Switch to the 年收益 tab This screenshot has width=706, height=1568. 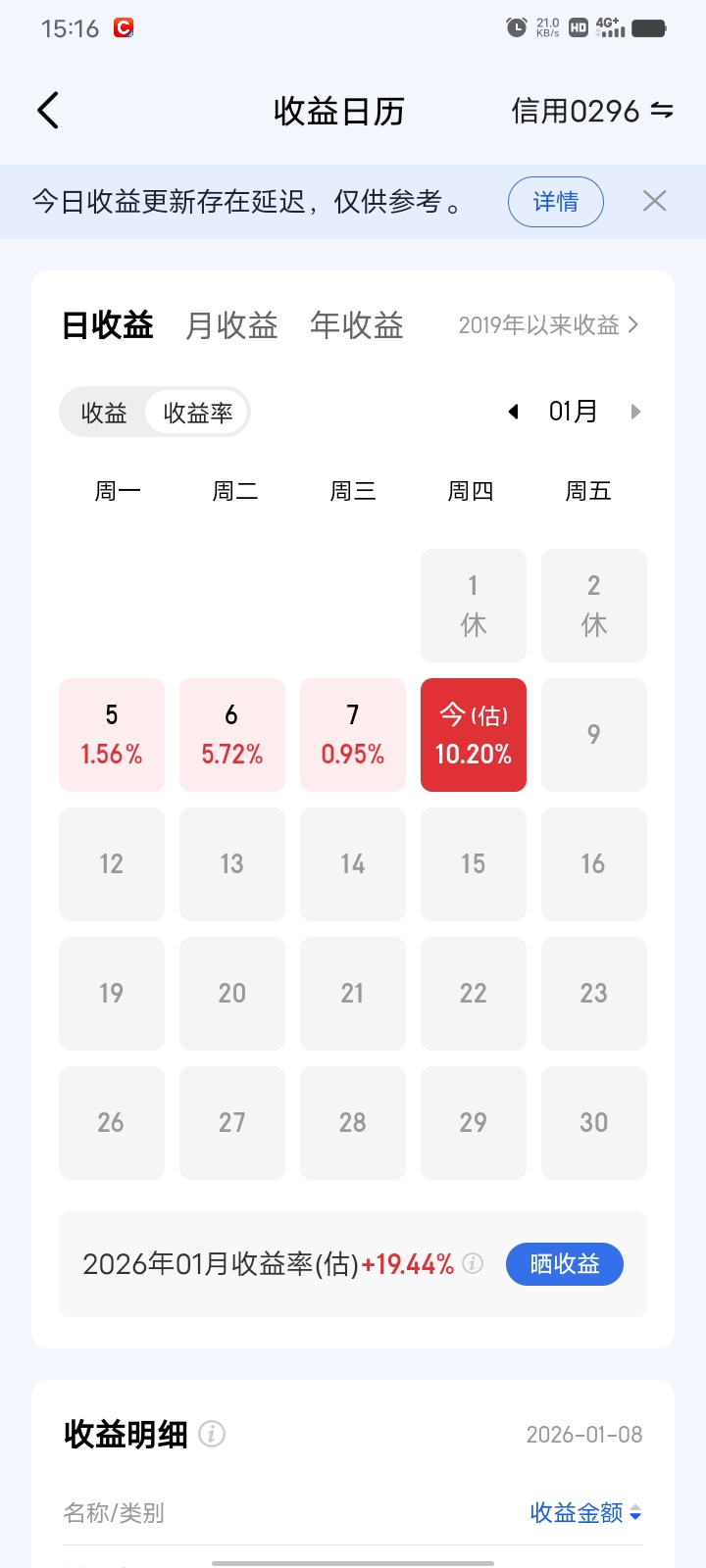[357, 325]
